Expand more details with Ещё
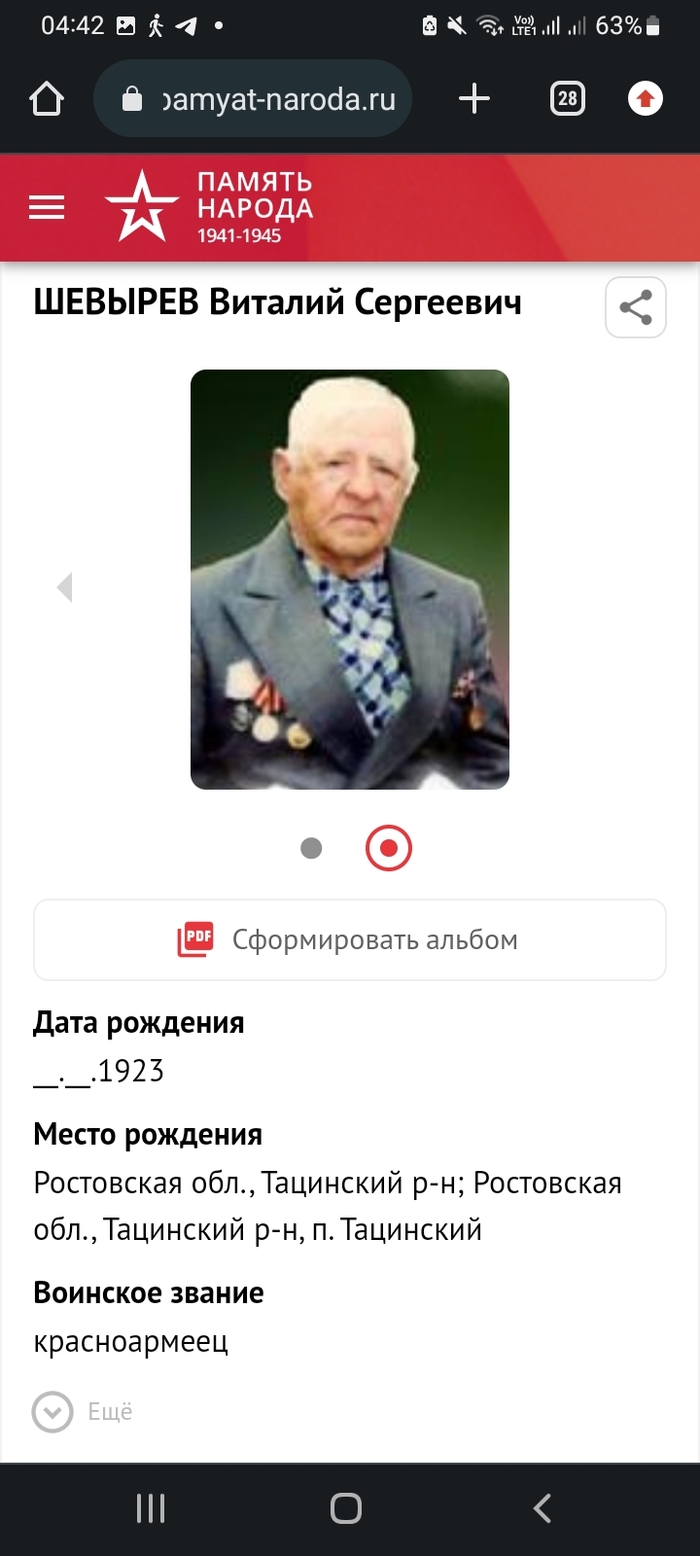Screen dimensions: 700x1556 (x=83, y=1412)
